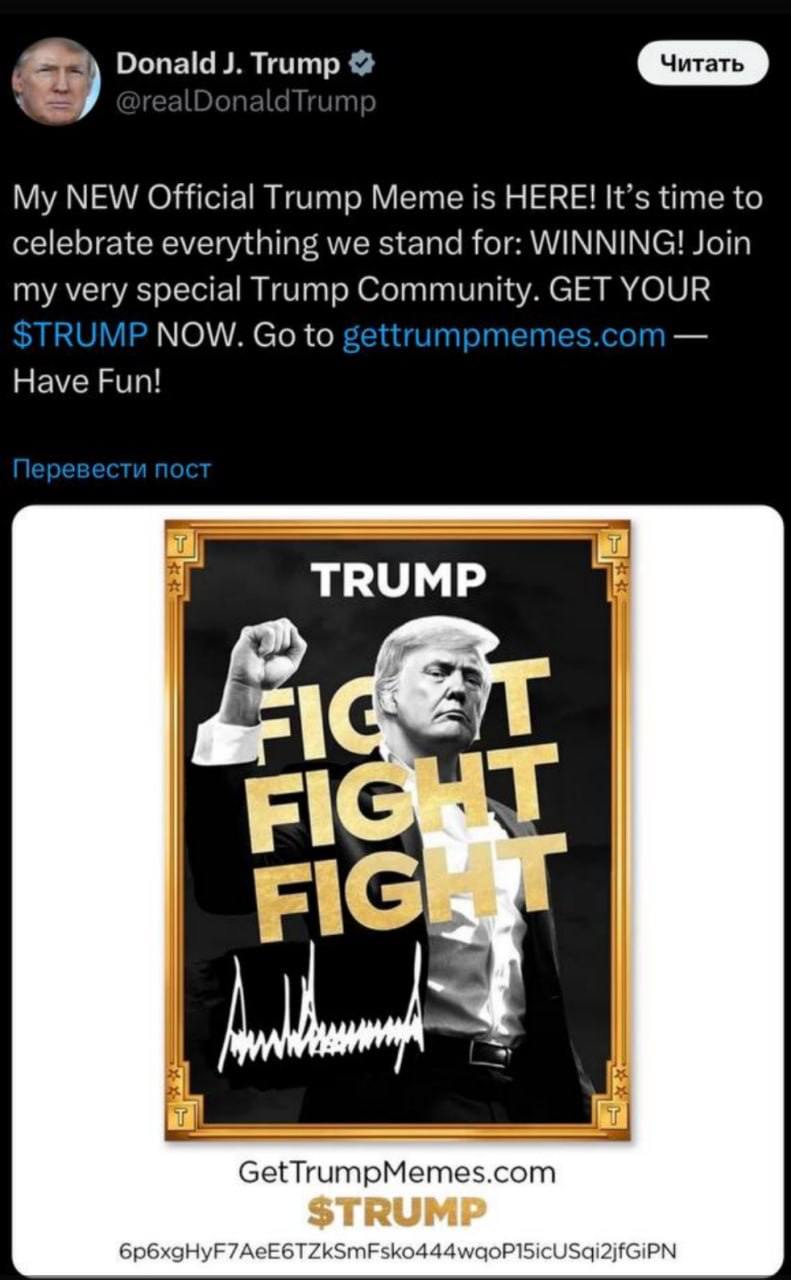This screenshot has height=1280, width=791.
Task: Open Donald J. Trump's profile avatar
Action: pos(54,81)
